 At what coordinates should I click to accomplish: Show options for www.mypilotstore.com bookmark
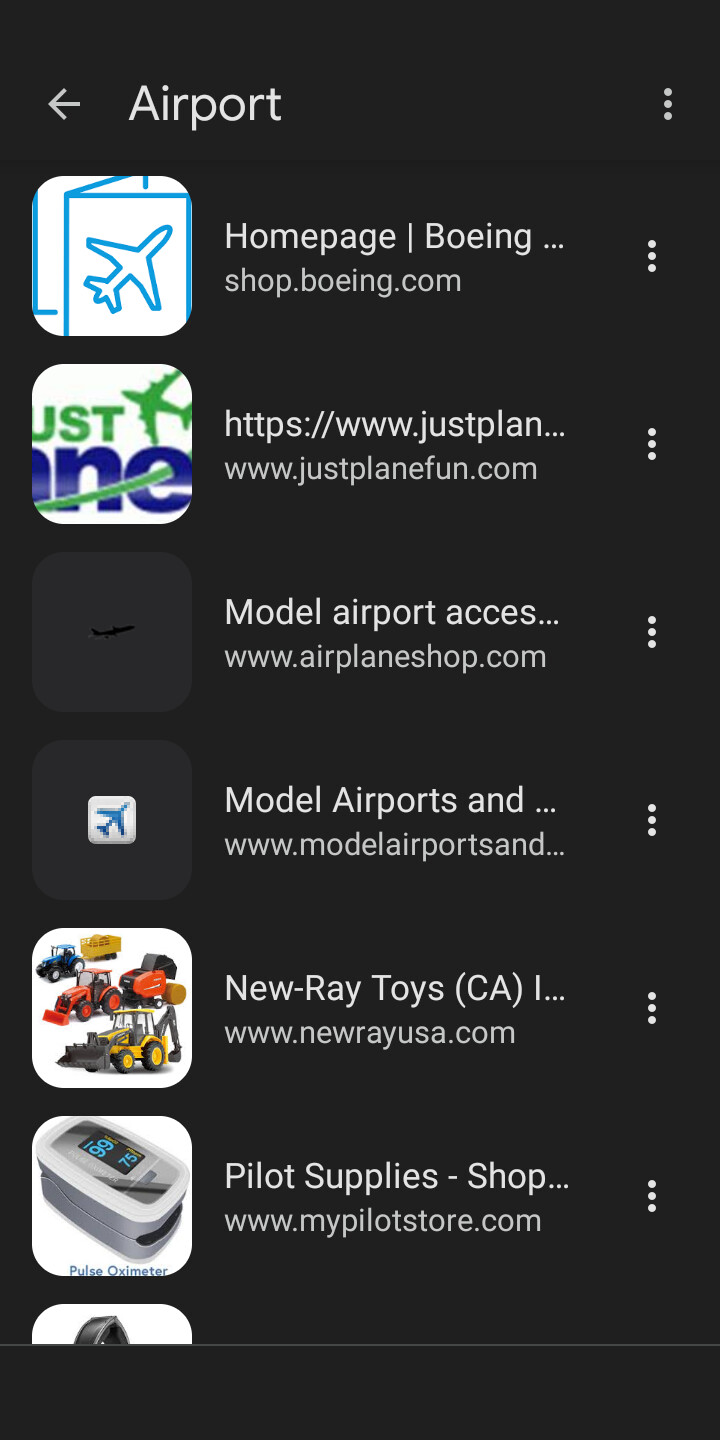pos(652,1196)
